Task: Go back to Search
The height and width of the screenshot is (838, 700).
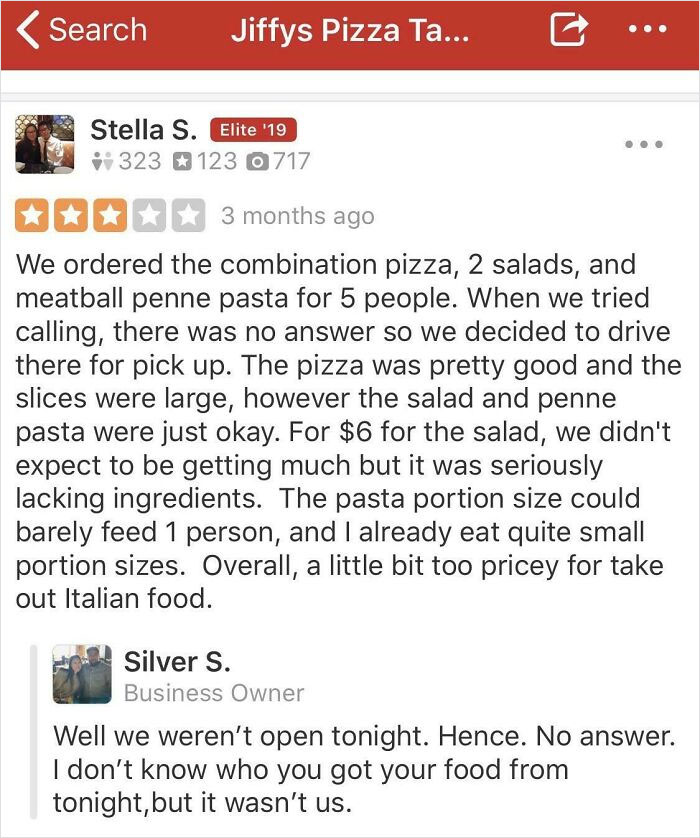Action: pos(80,29)
